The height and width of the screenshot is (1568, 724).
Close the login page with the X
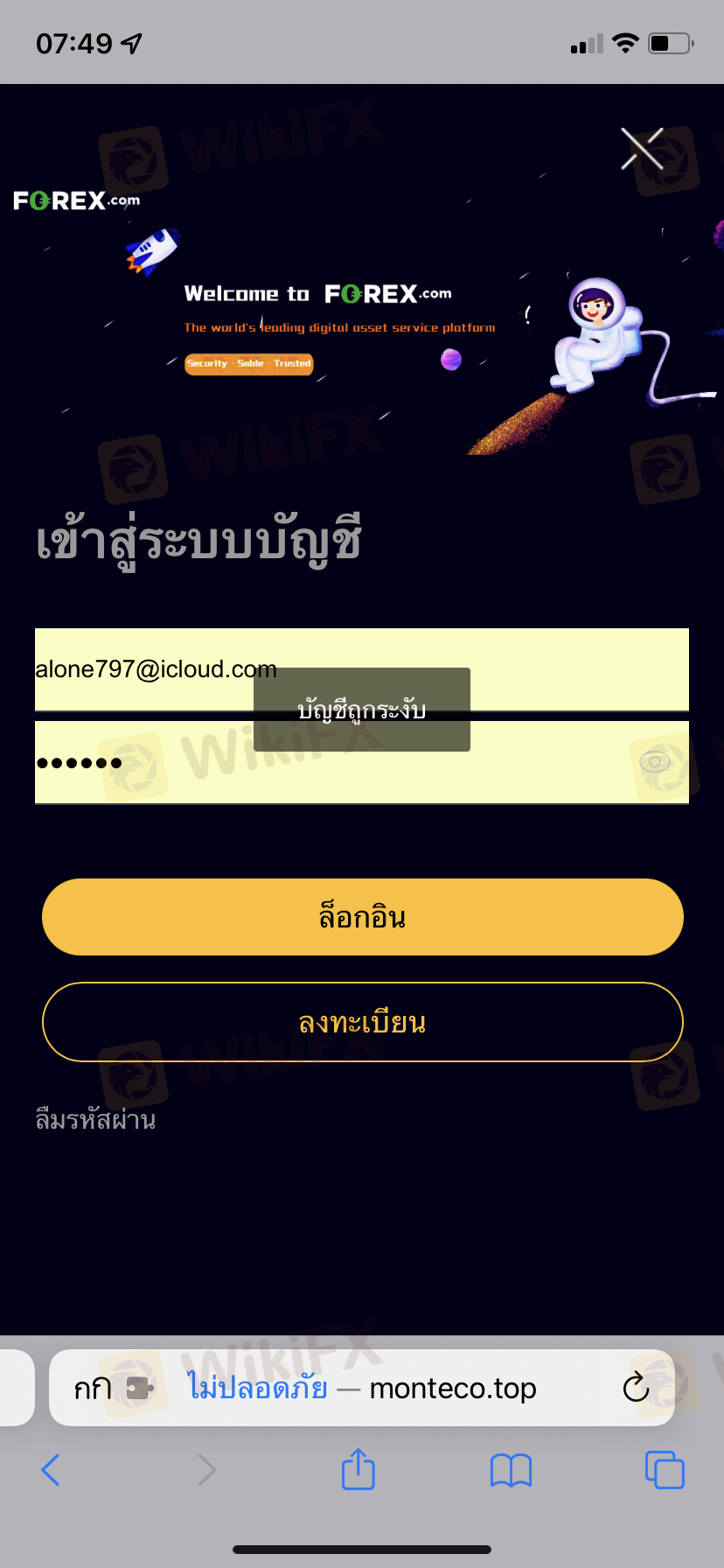642,149
